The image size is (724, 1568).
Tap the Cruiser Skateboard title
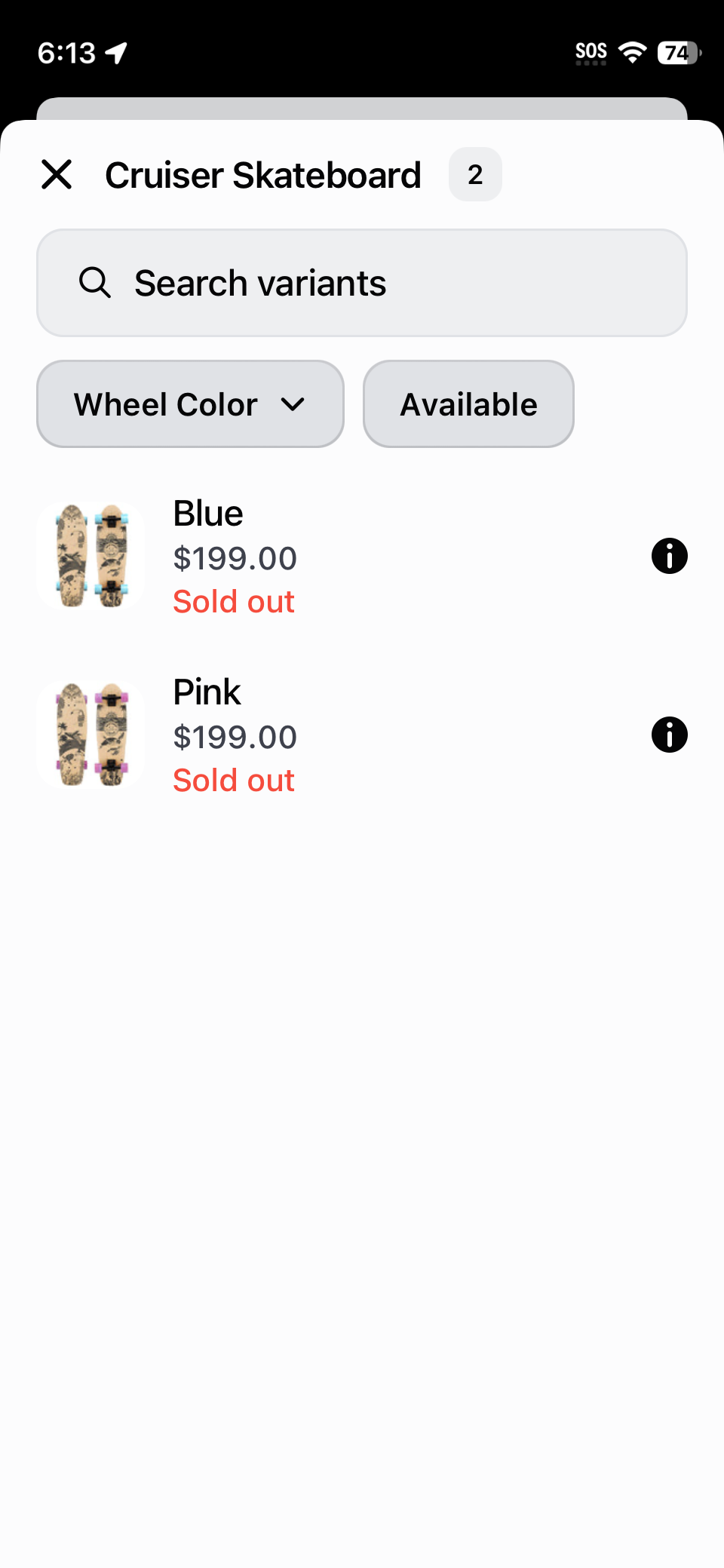263,174
